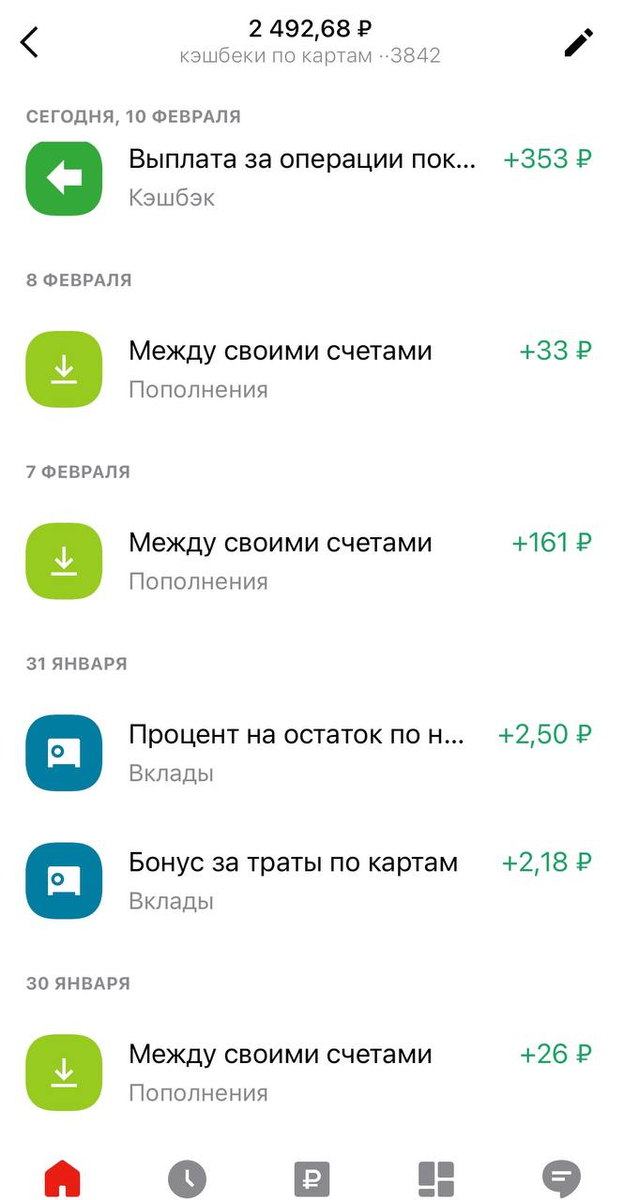Open the +33 ₽ transfer from 8 February
The image size is (624, 1200).
[x=310, y=369]
